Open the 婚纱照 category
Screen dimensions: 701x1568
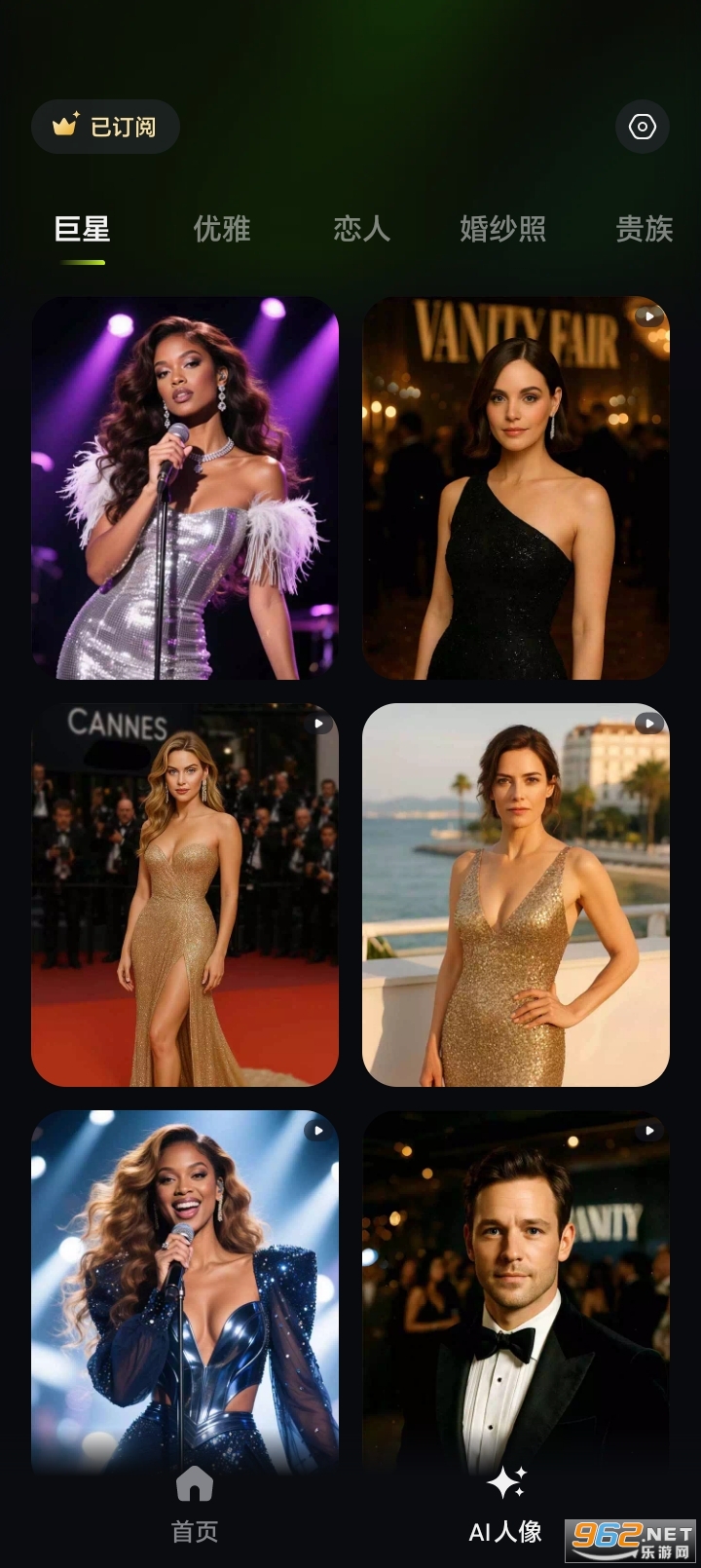coord(502,230)
